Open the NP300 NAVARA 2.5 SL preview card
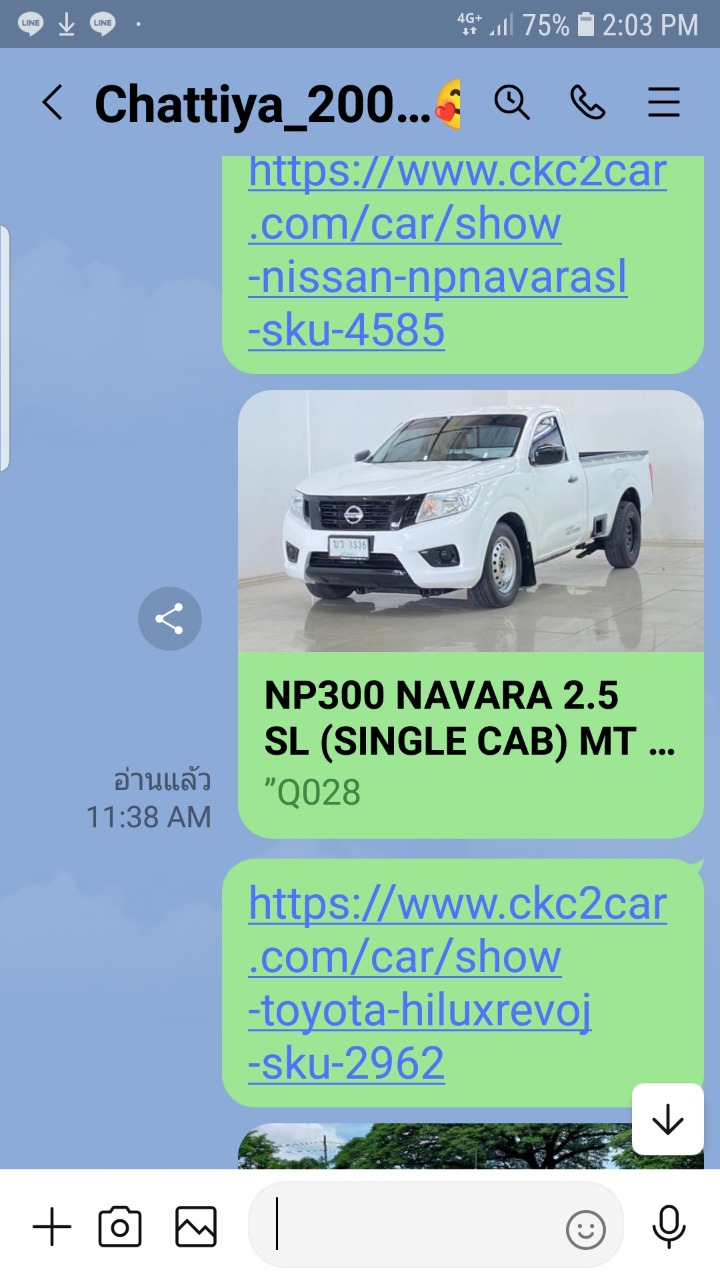Image resolution: width=720 pixels, height=1280 pixels. coord(471,614)
